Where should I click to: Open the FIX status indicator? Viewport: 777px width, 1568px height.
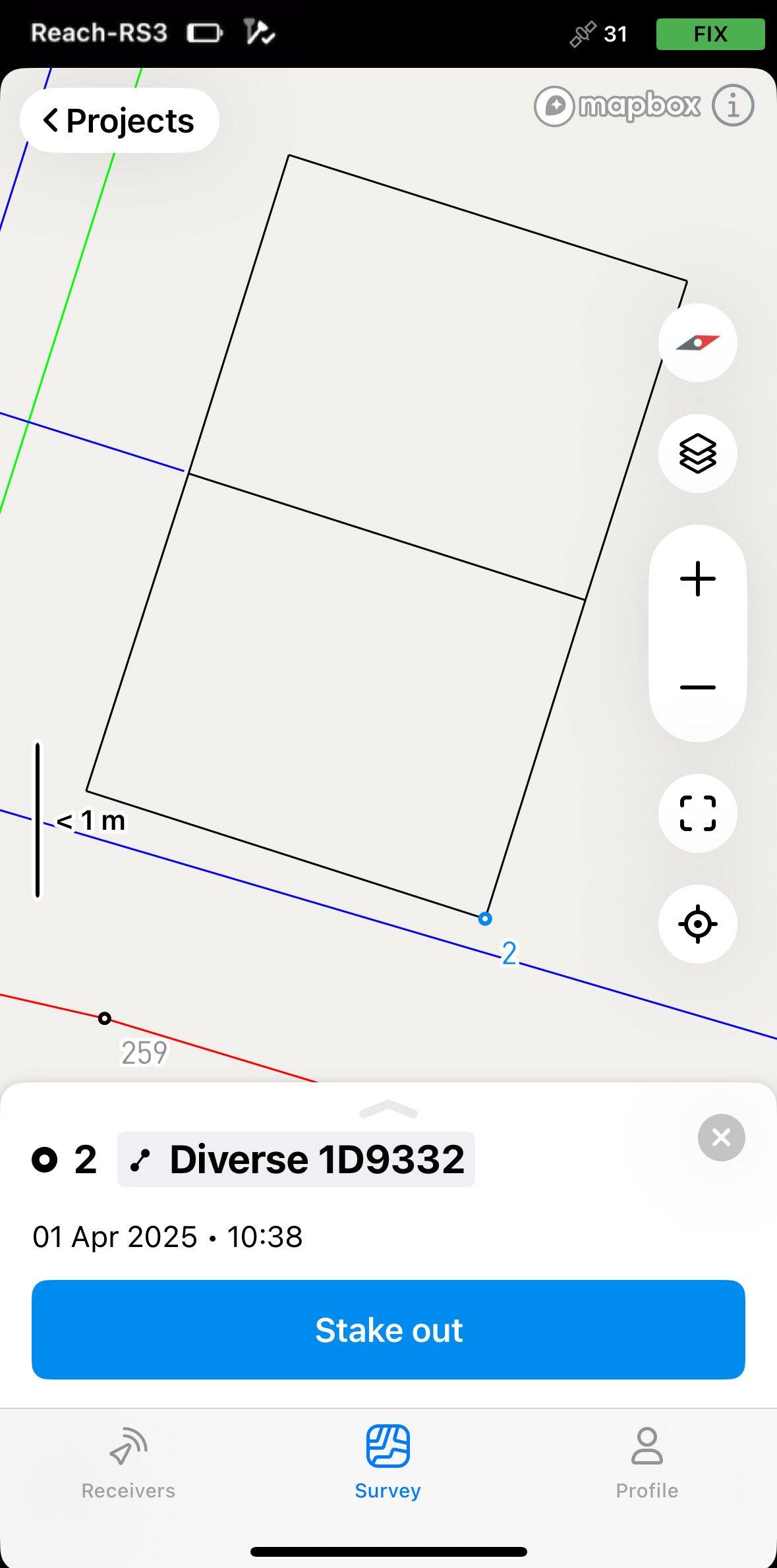pos(710,34)
